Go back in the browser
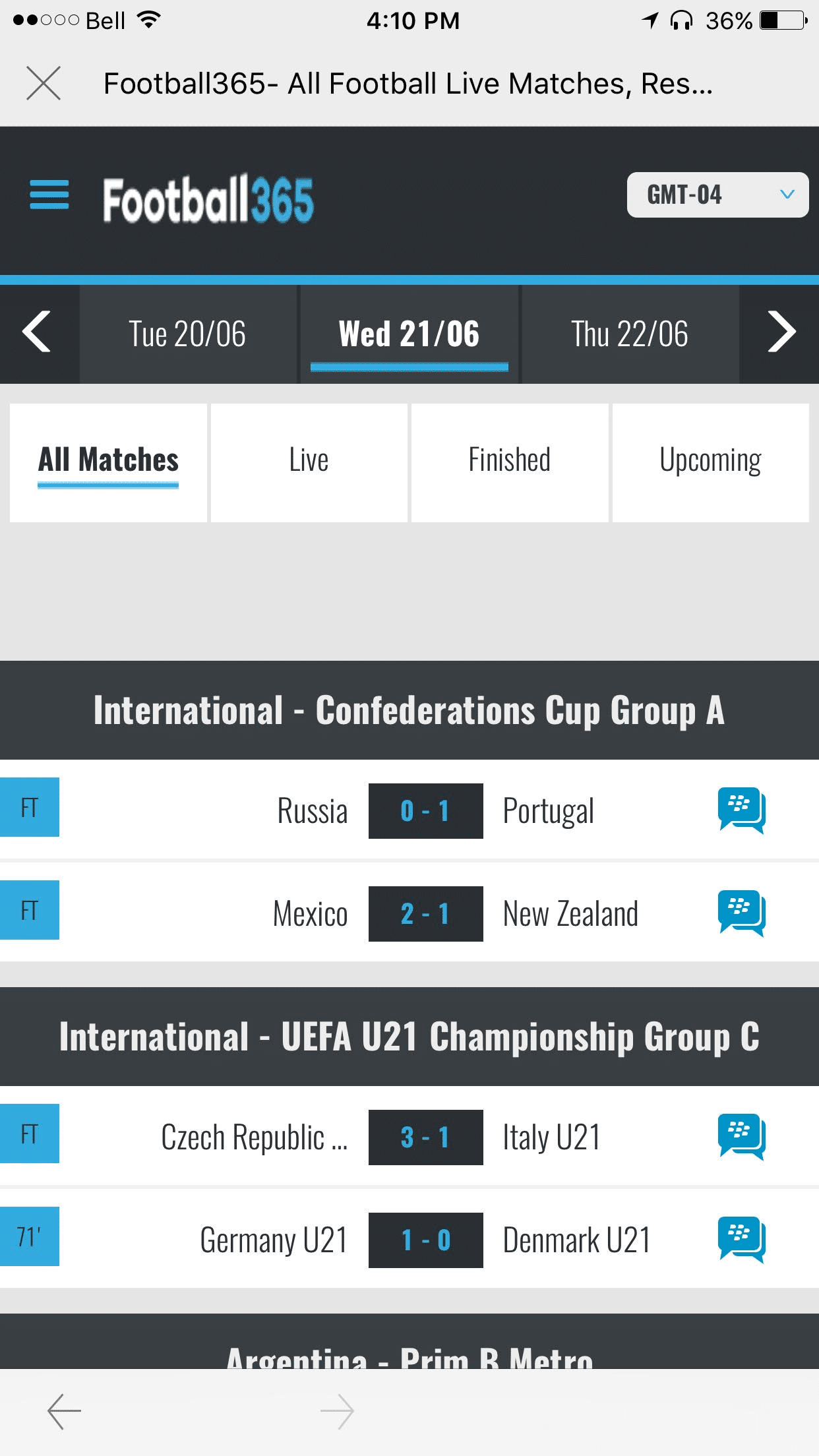 pyautogui.click(x=65, y=1411)
